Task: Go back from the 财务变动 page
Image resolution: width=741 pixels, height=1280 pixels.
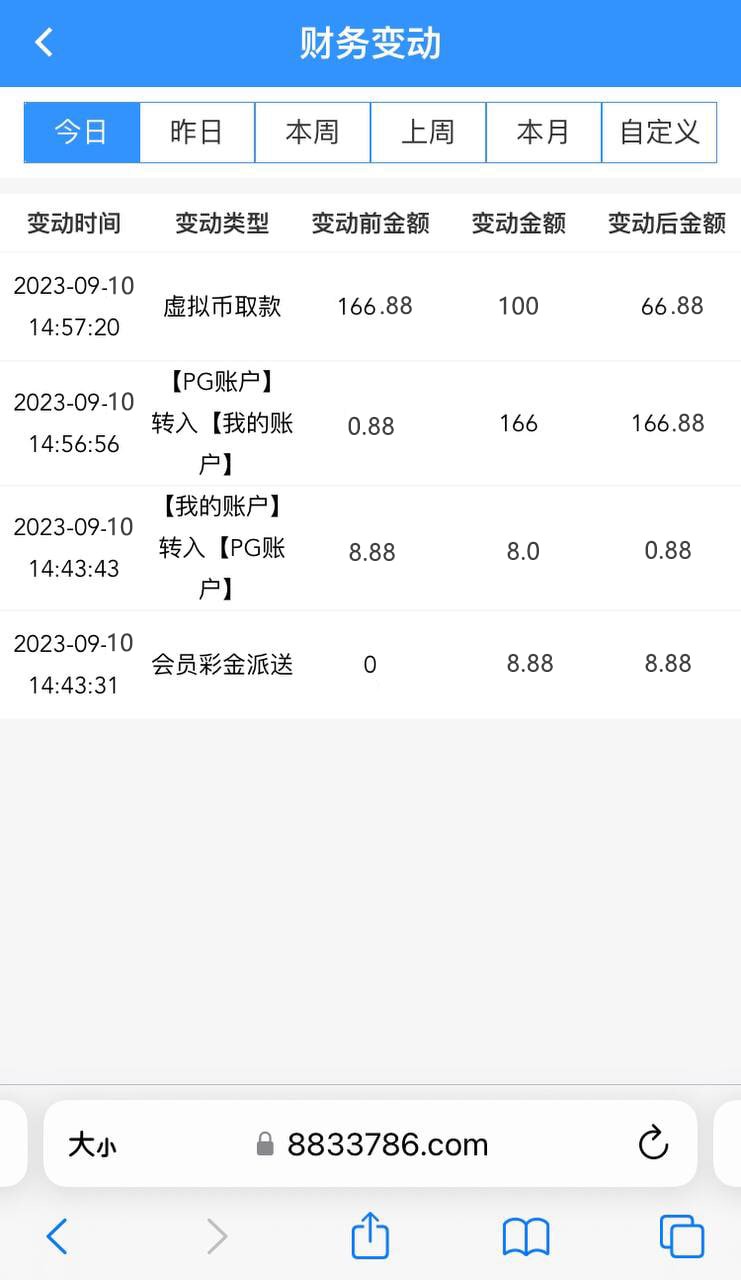Action: click(x=44, y=43)
